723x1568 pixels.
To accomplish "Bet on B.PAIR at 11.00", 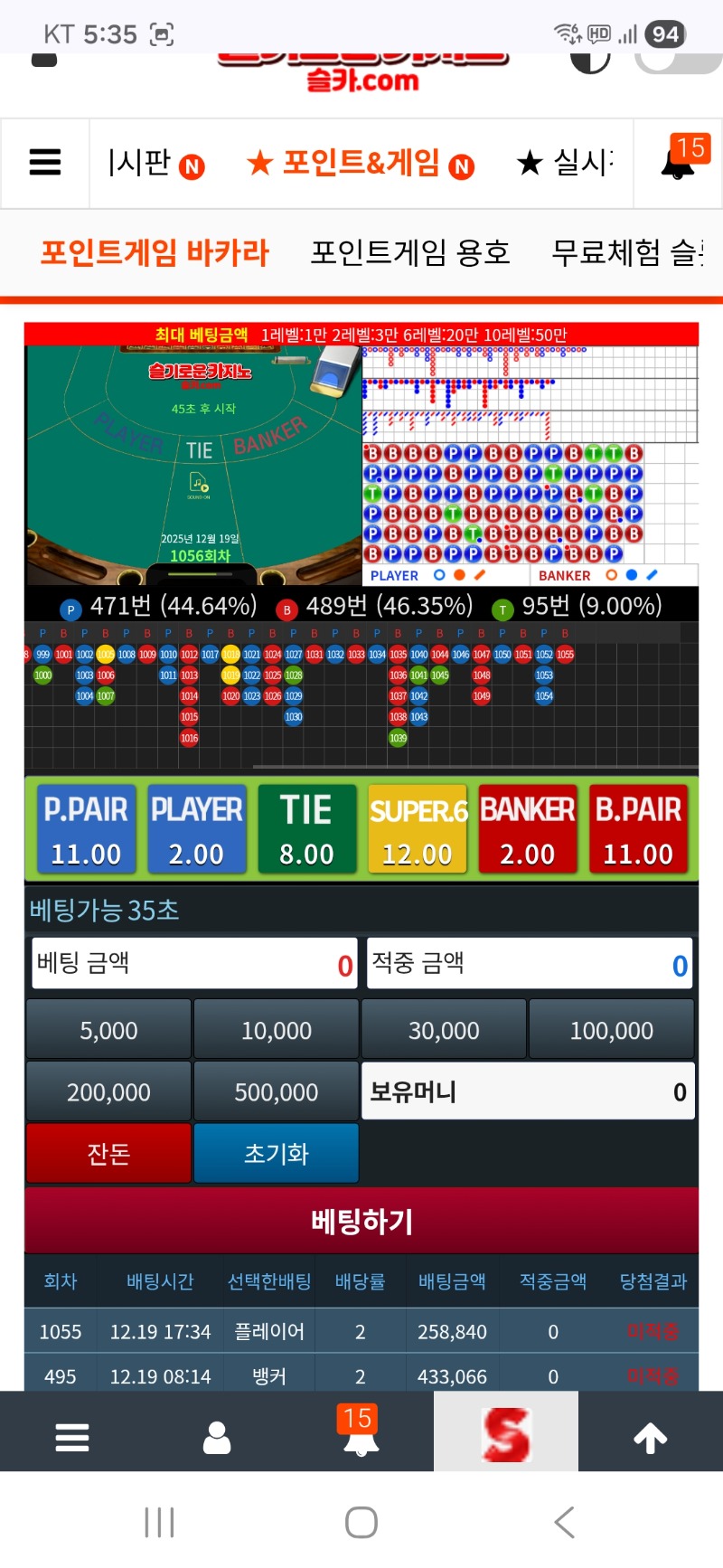I will tap(637, 830).
